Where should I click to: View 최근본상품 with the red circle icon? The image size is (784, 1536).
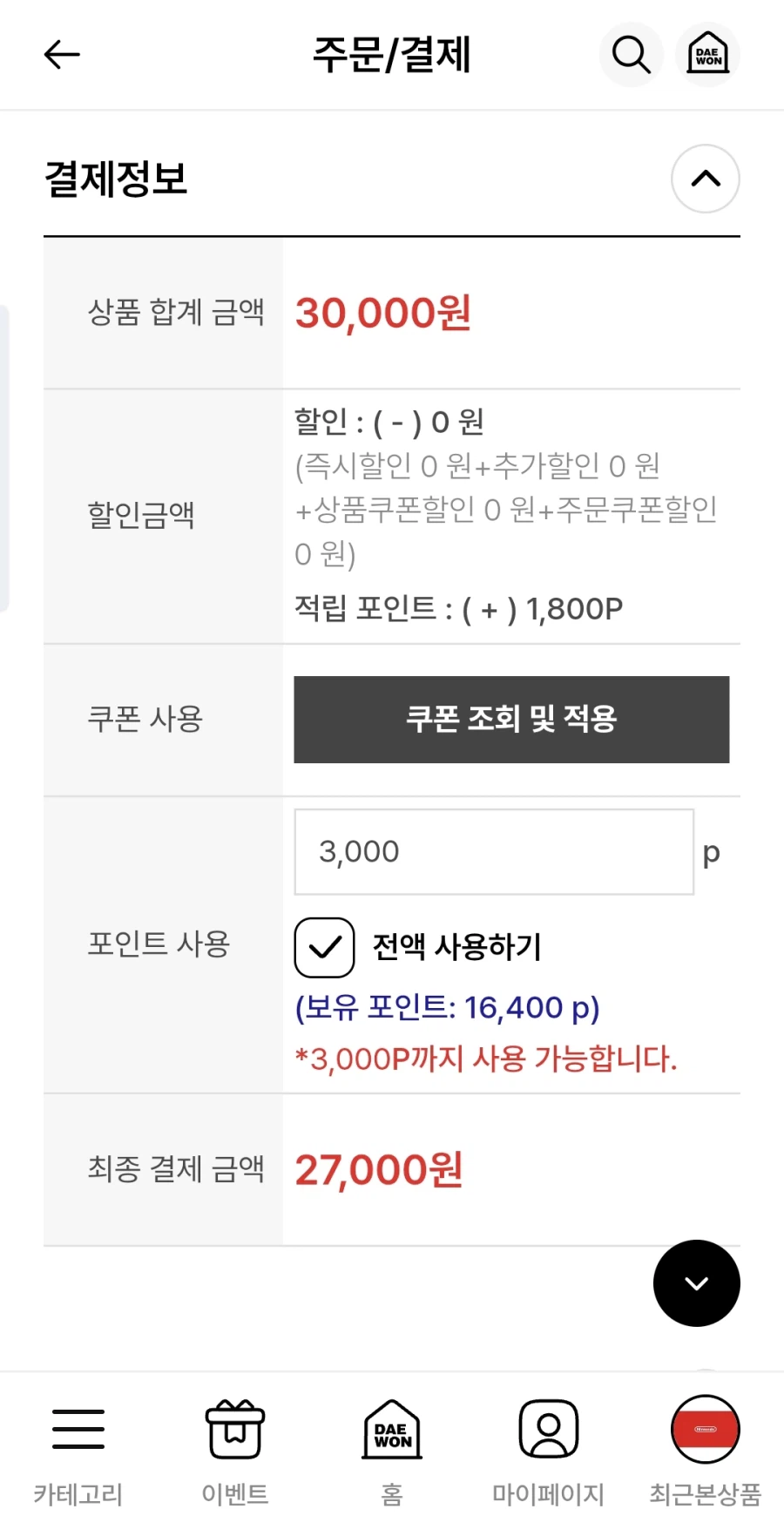(x=705, y=1429)
